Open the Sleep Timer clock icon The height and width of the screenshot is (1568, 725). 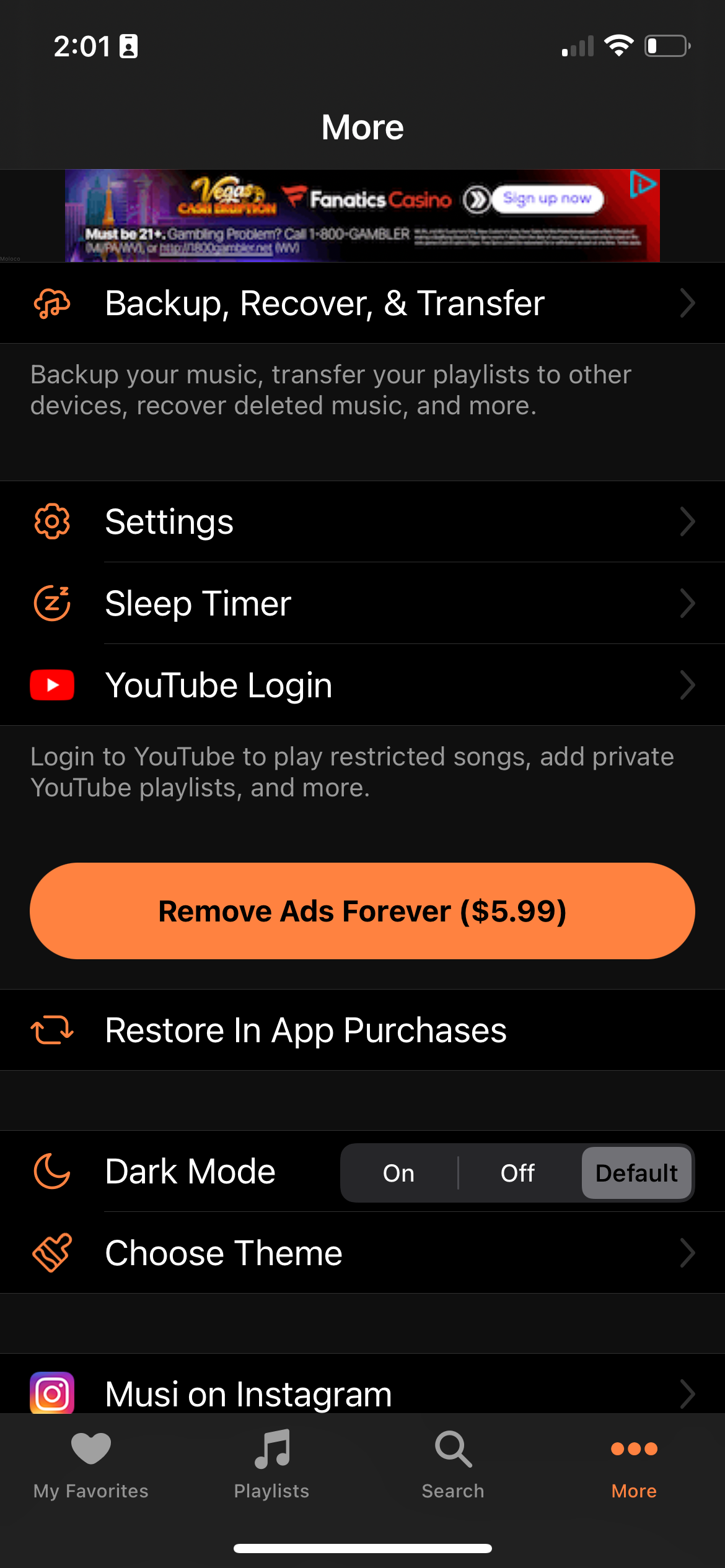pyautogui.click(x=52, y=603)
